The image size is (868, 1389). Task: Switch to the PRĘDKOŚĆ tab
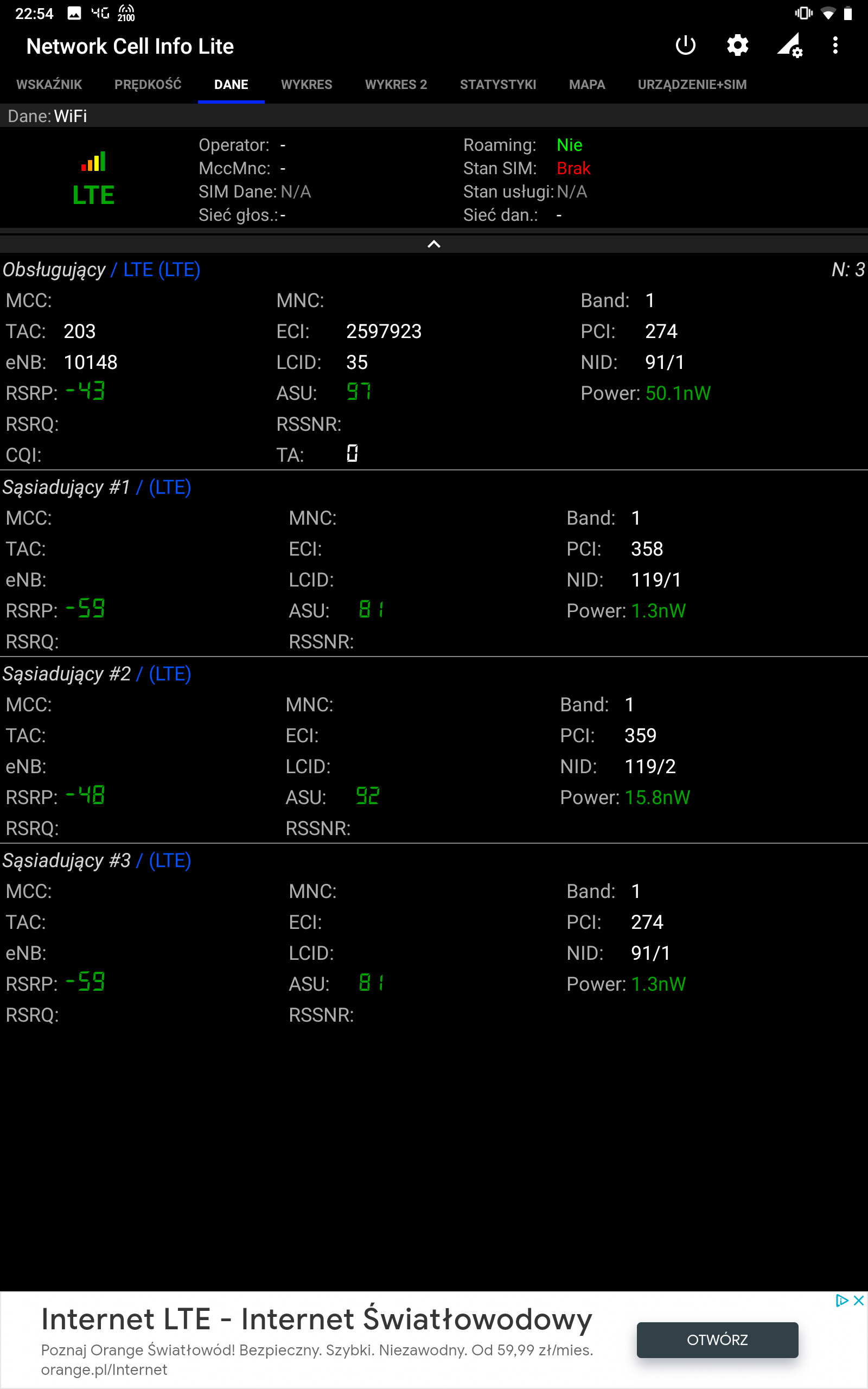pos(148,85)
